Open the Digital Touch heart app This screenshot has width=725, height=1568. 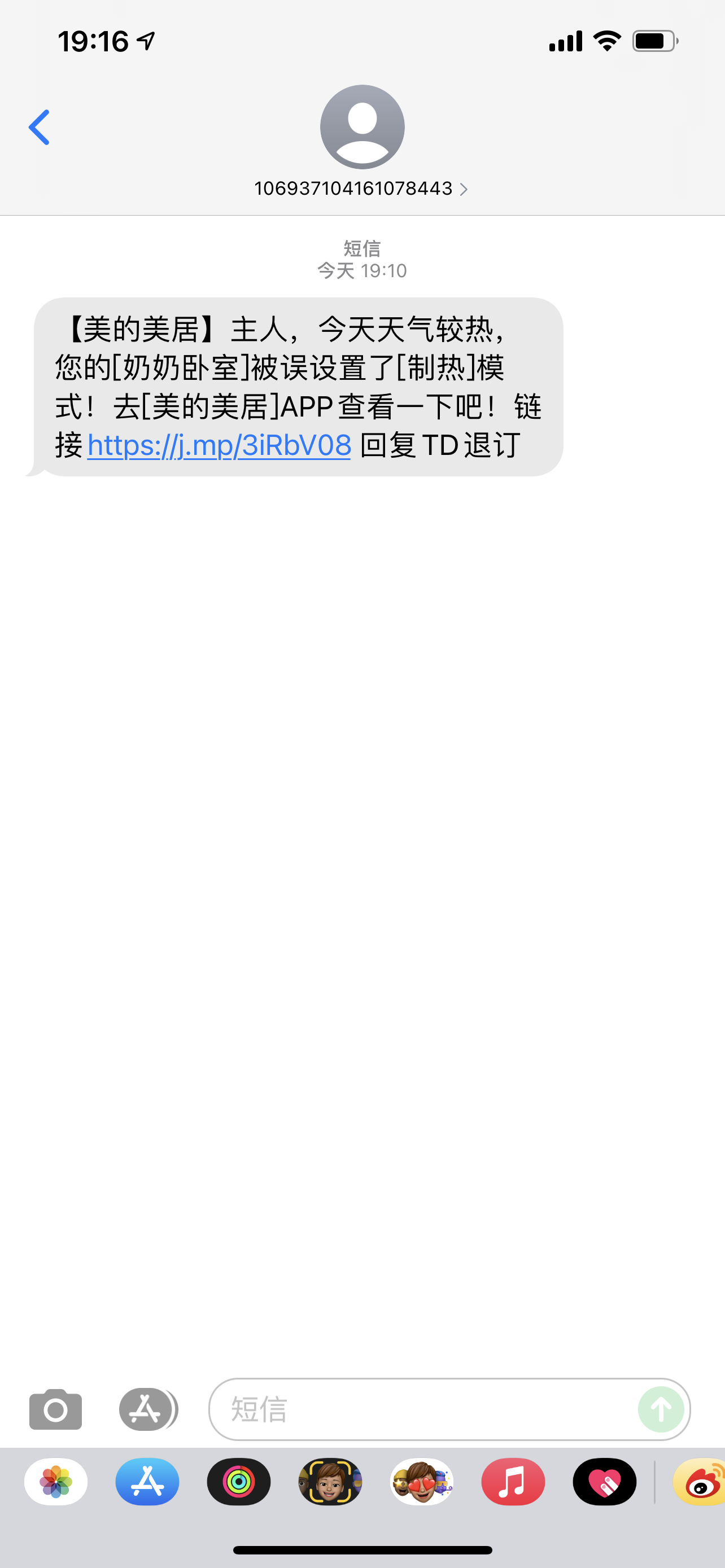(x=605, y=1482)
